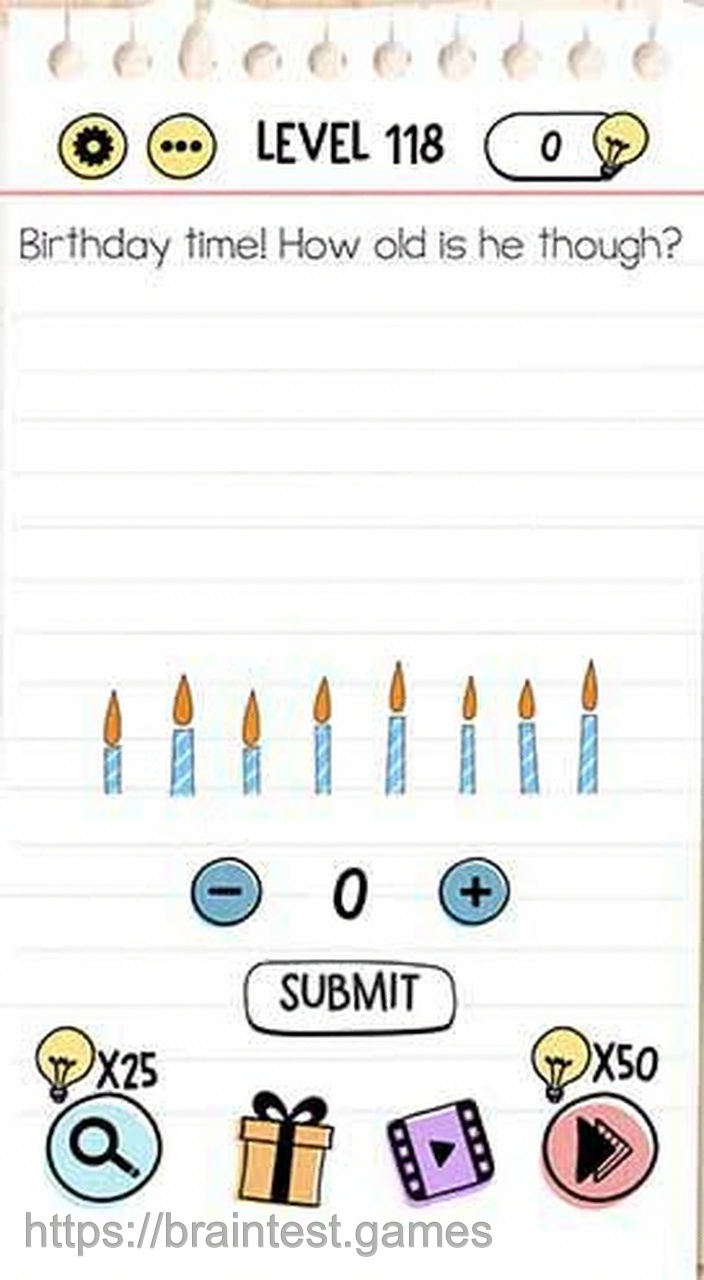
Task: Use the magnifier hint for 25 bulbs
Action: (x=104, y=1148)
